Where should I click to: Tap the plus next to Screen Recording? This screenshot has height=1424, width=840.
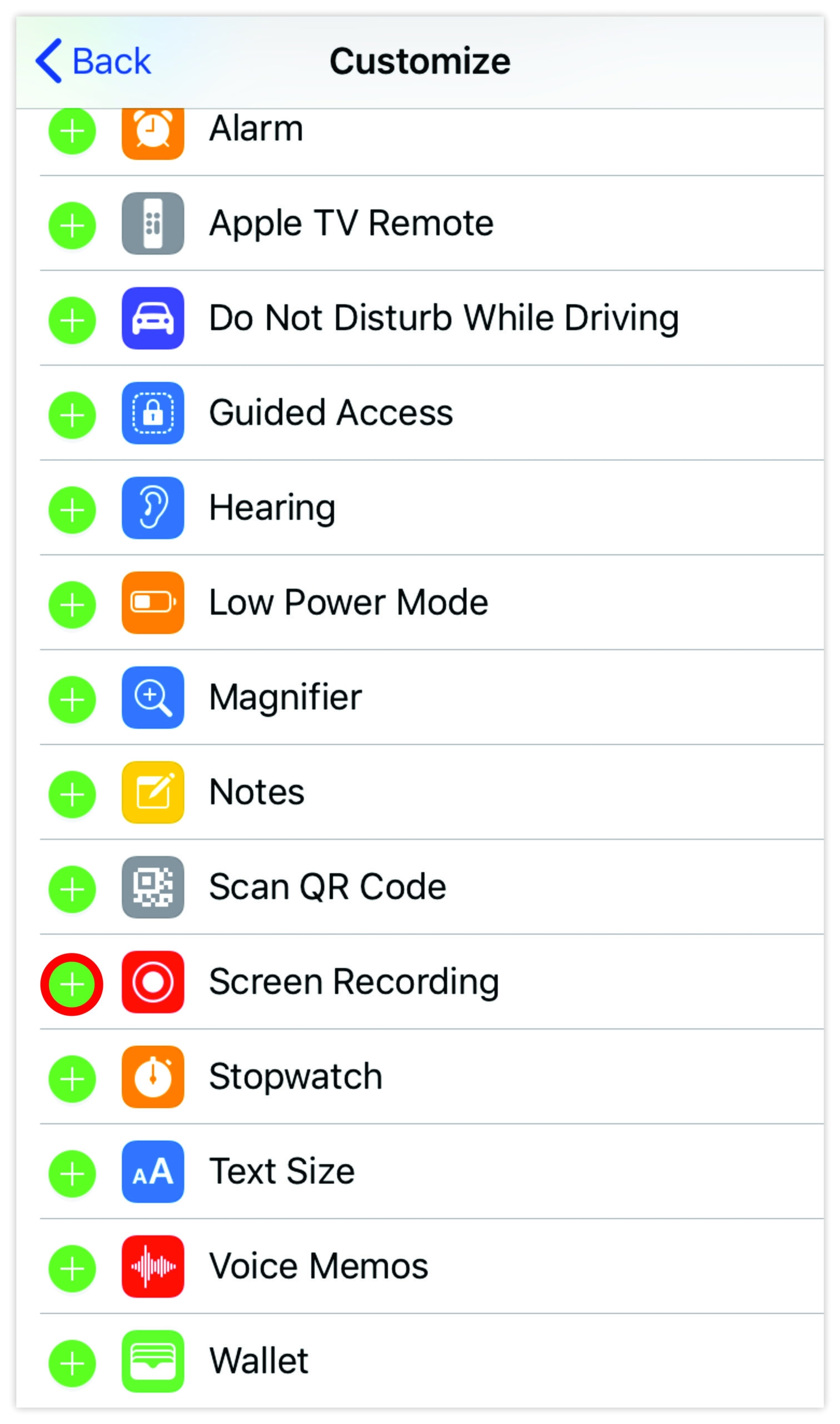coord(72,985)
